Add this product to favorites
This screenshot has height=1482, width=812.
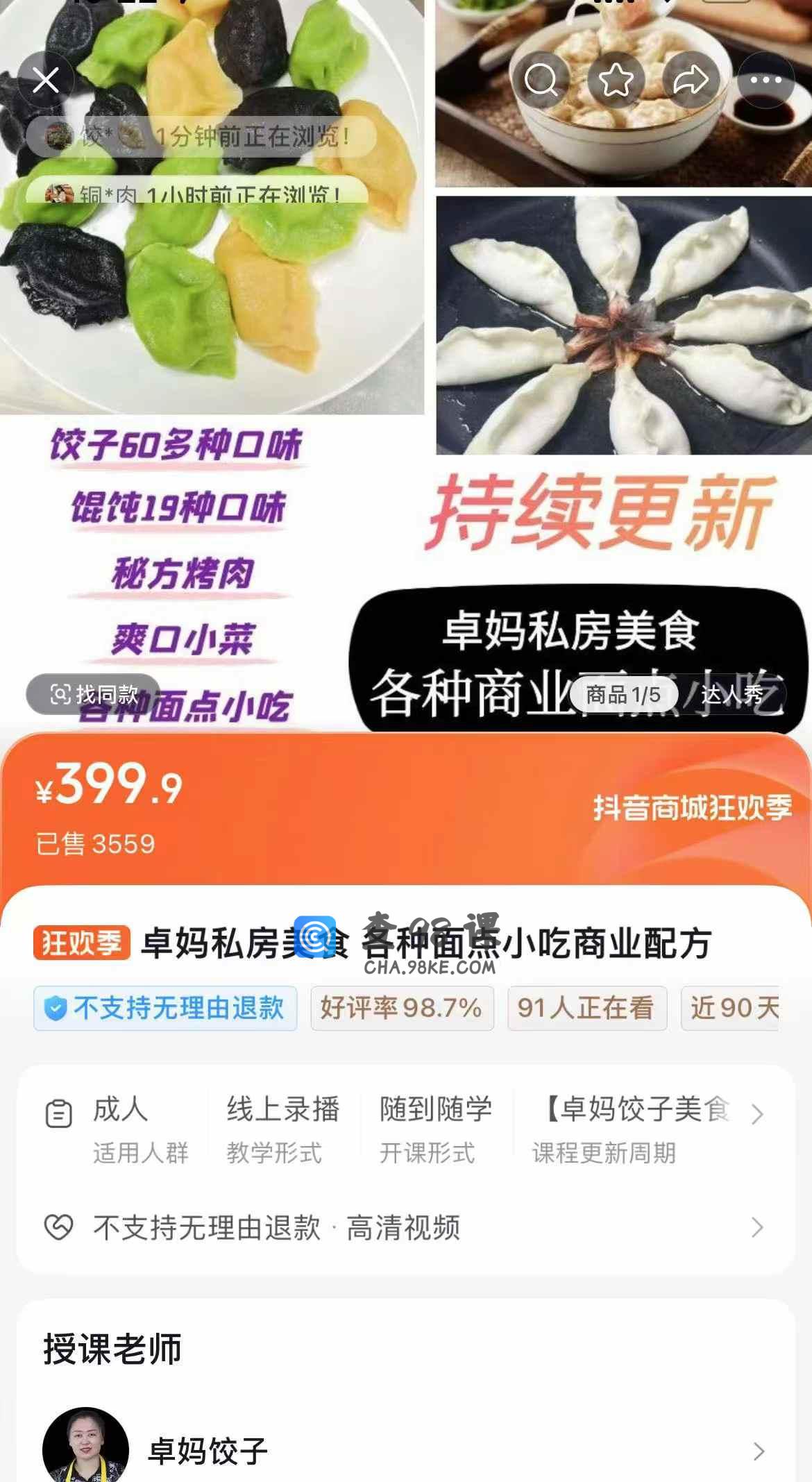616,81
